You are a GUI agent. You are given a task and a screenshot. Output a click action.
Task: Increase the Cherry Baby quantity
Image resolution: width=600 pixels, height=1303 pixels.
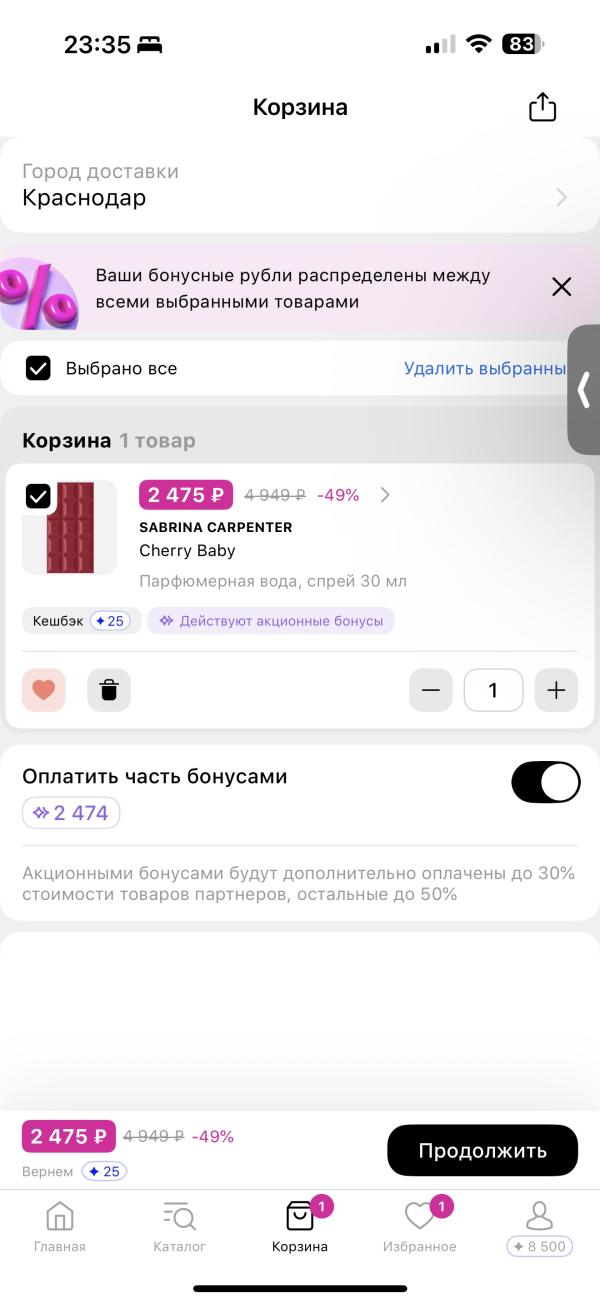pos(556,690)
